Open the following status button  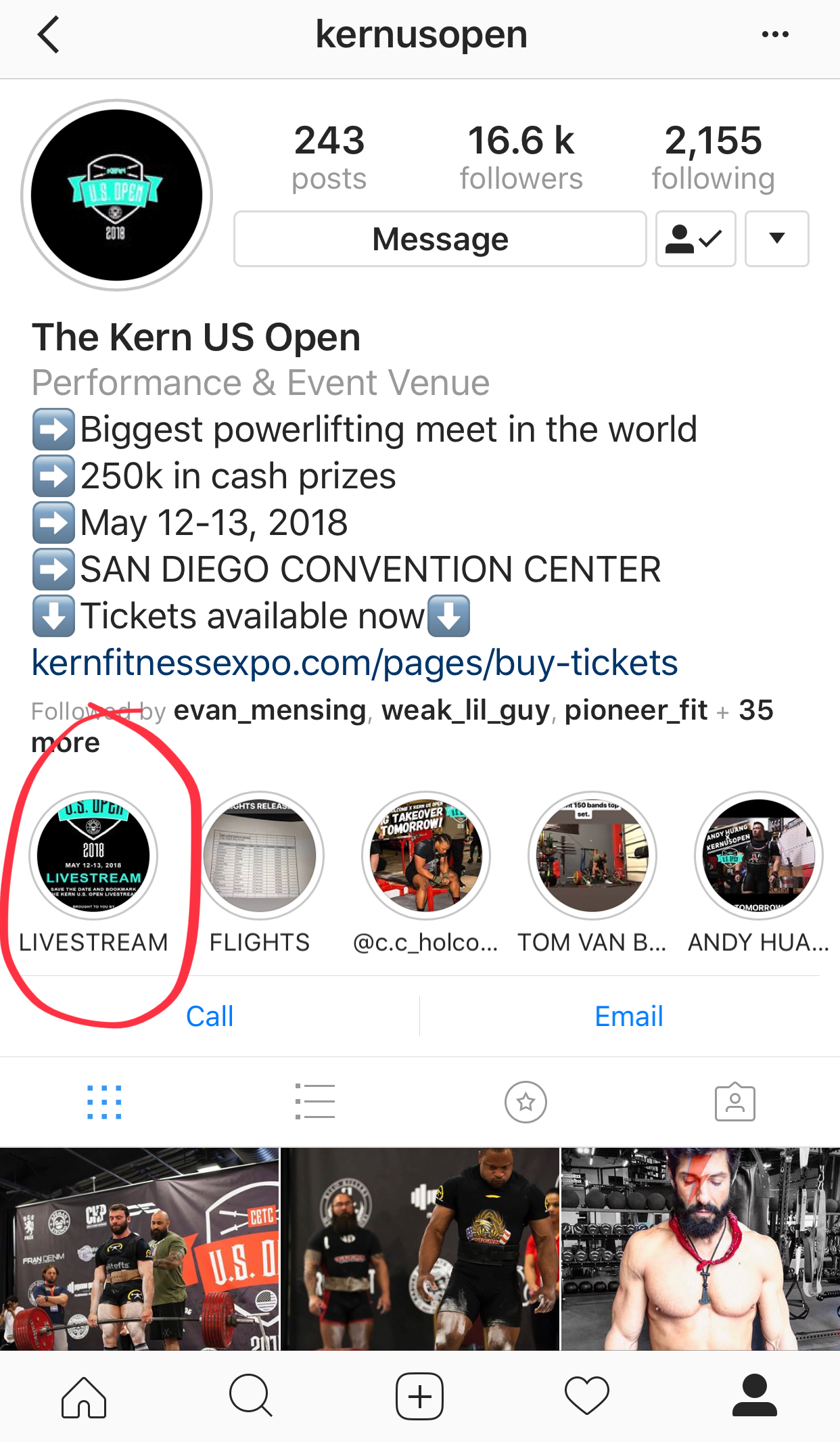[695, 239]
